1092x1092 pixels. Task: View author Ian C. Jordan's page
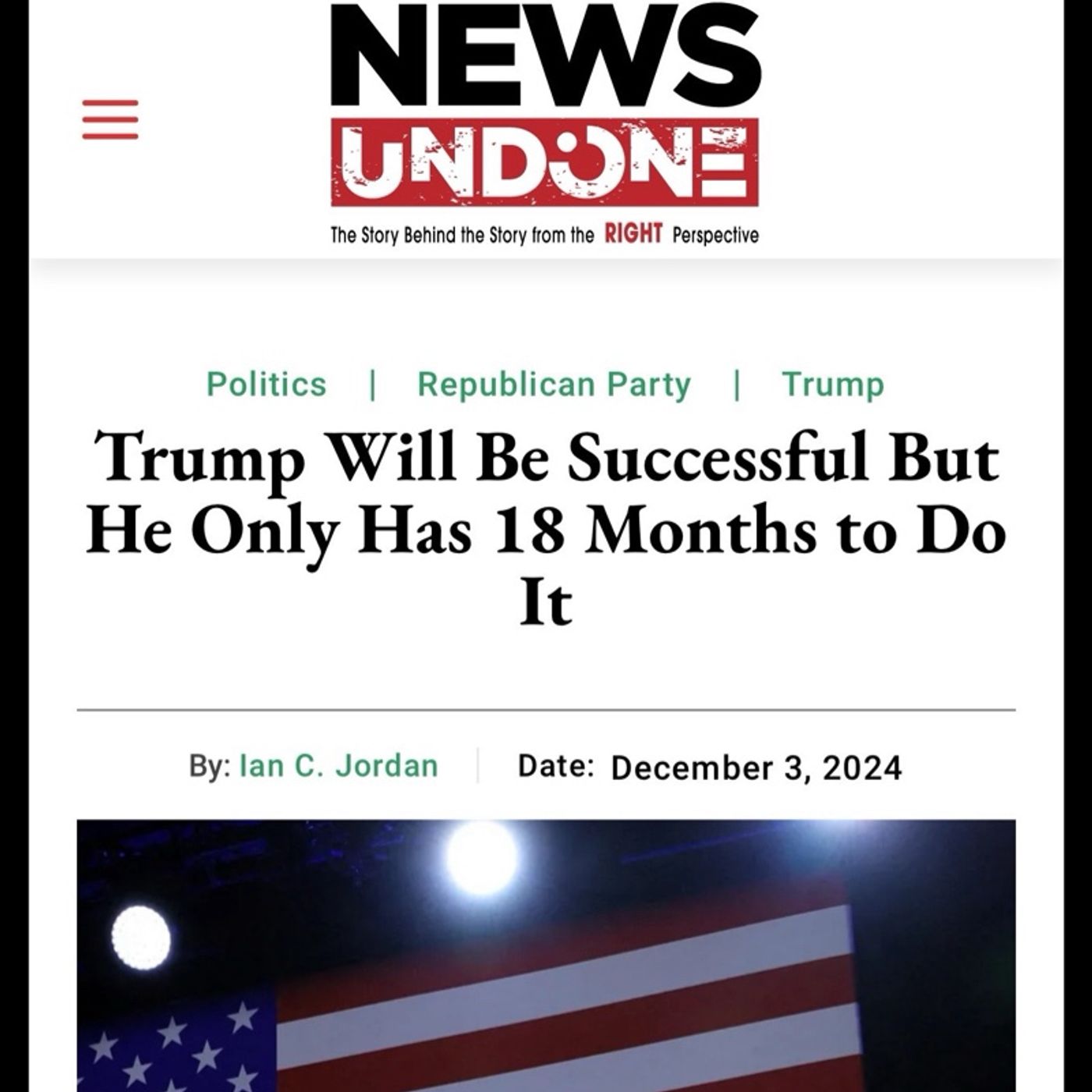click(x=339, y=766)
